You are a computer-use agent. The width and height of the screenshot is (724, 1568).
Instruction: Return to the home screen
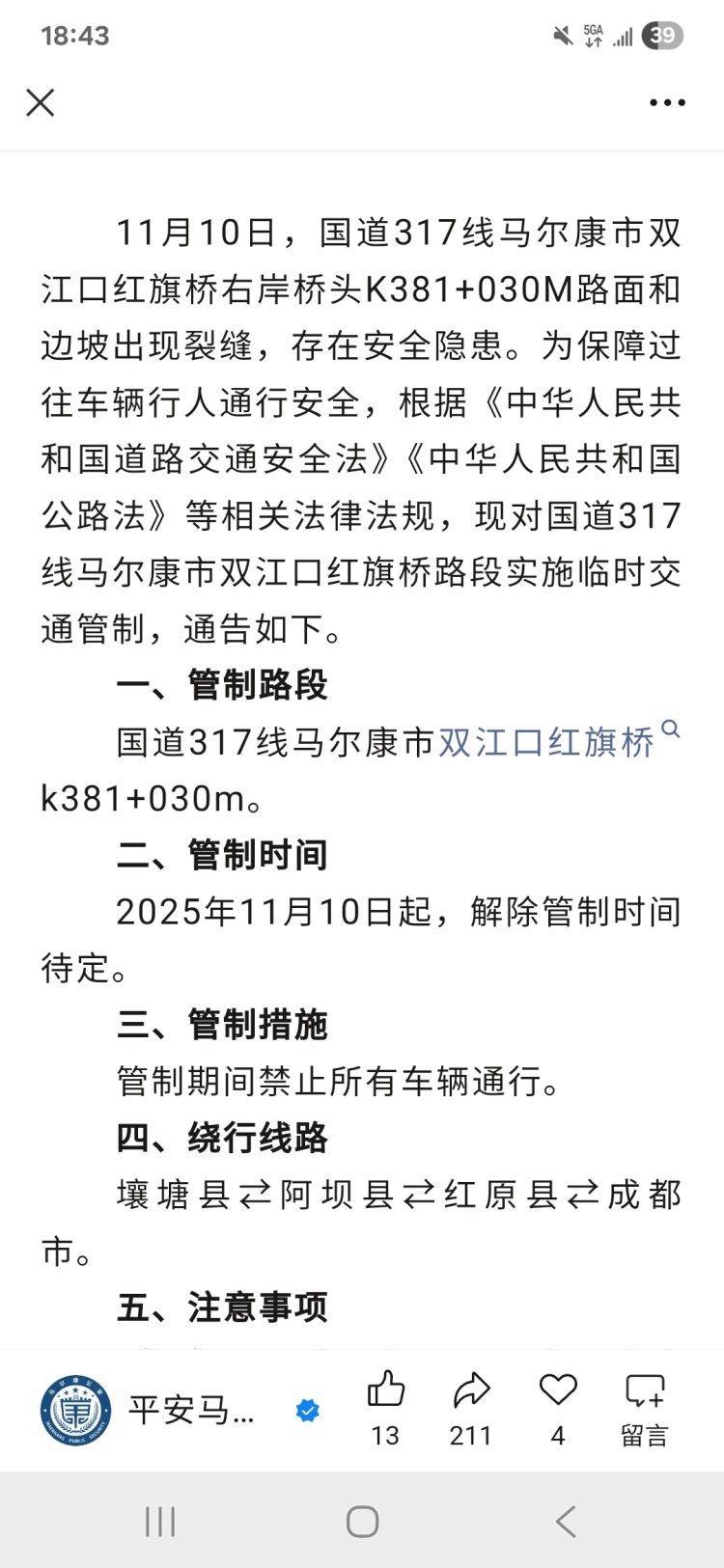point(362,1522)
